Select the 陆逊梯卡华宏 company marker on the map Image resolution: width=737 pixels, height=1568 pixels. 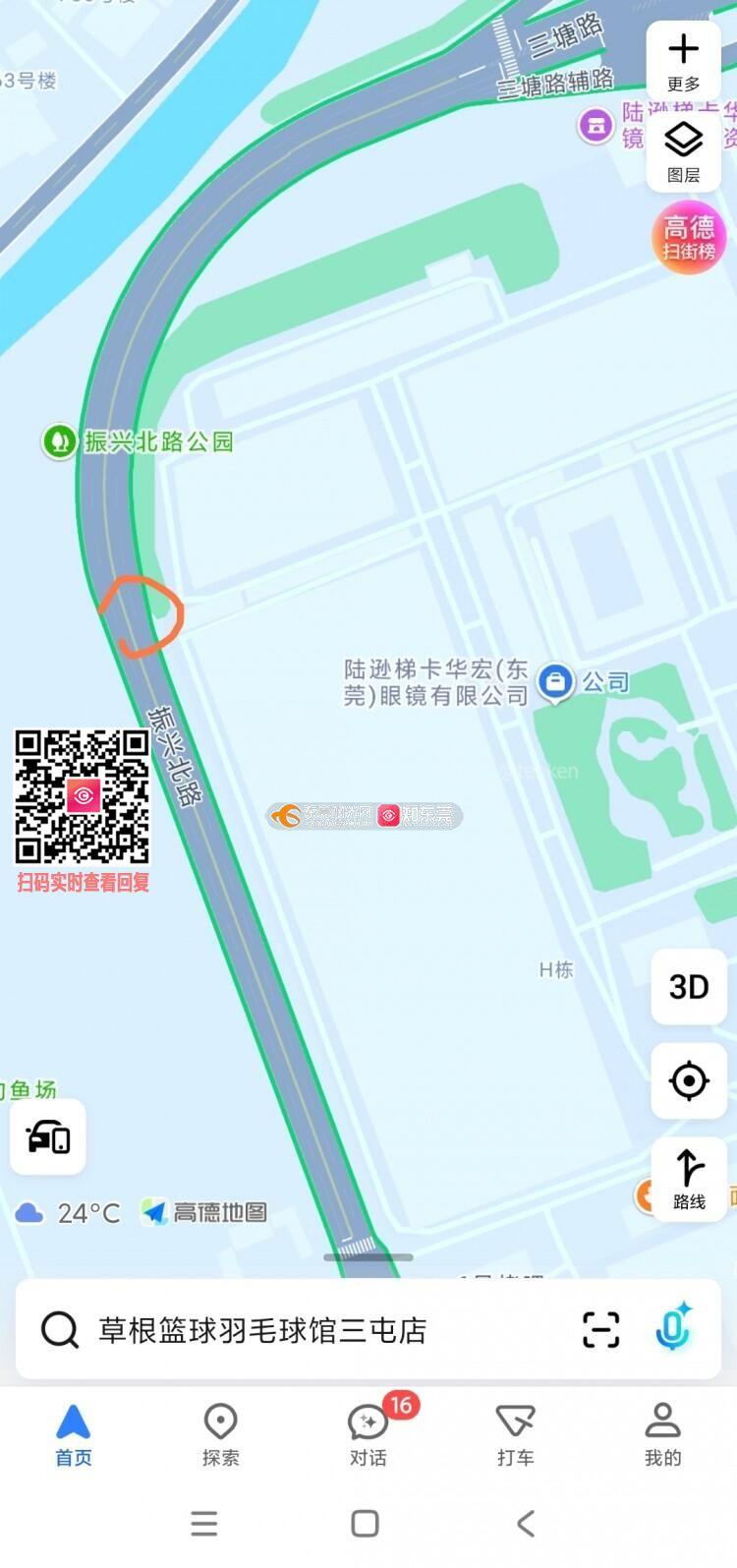point(556,681)
